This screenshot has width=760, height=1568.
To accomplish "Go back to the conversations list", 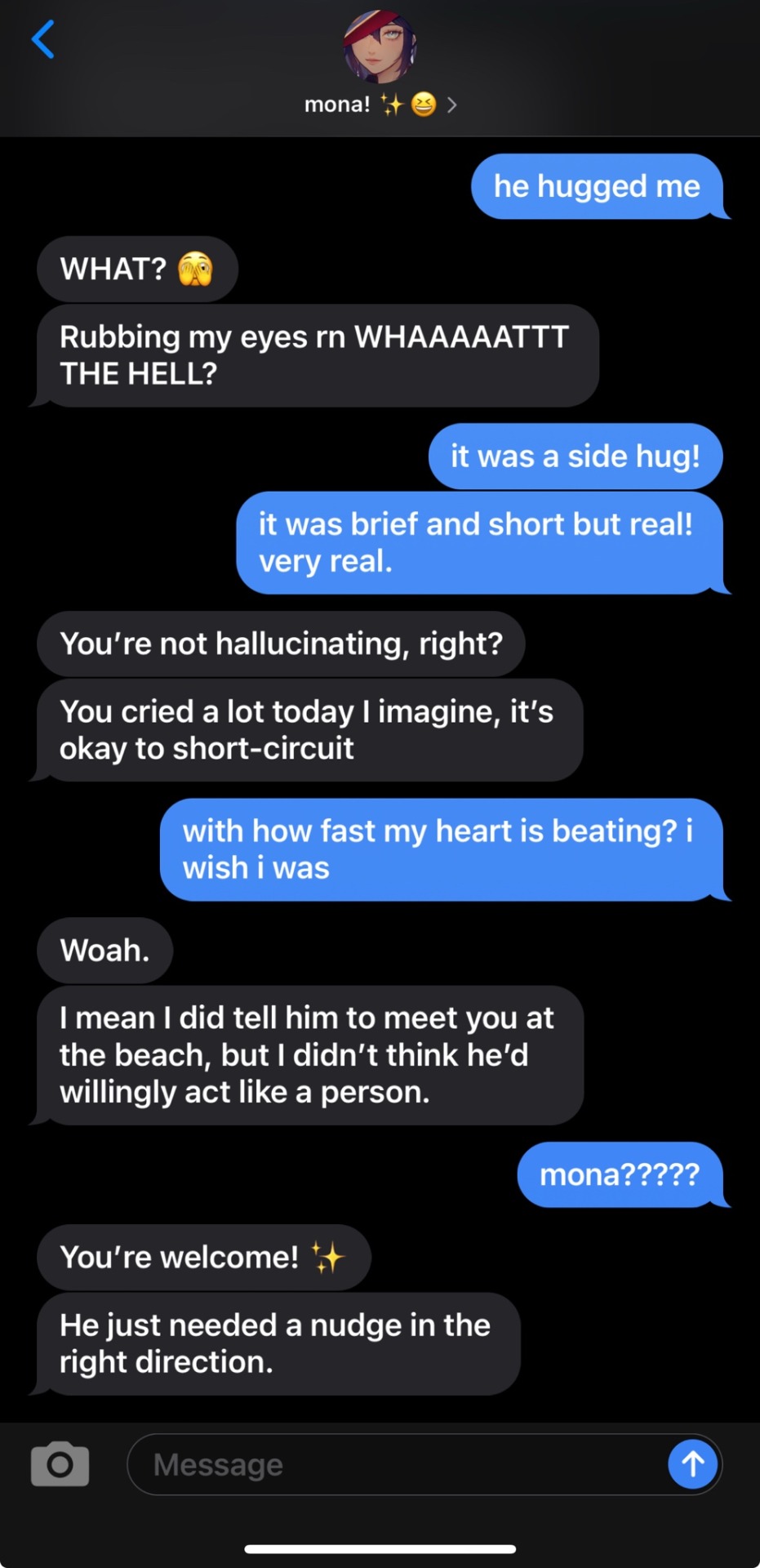I will tap(43, 39).
